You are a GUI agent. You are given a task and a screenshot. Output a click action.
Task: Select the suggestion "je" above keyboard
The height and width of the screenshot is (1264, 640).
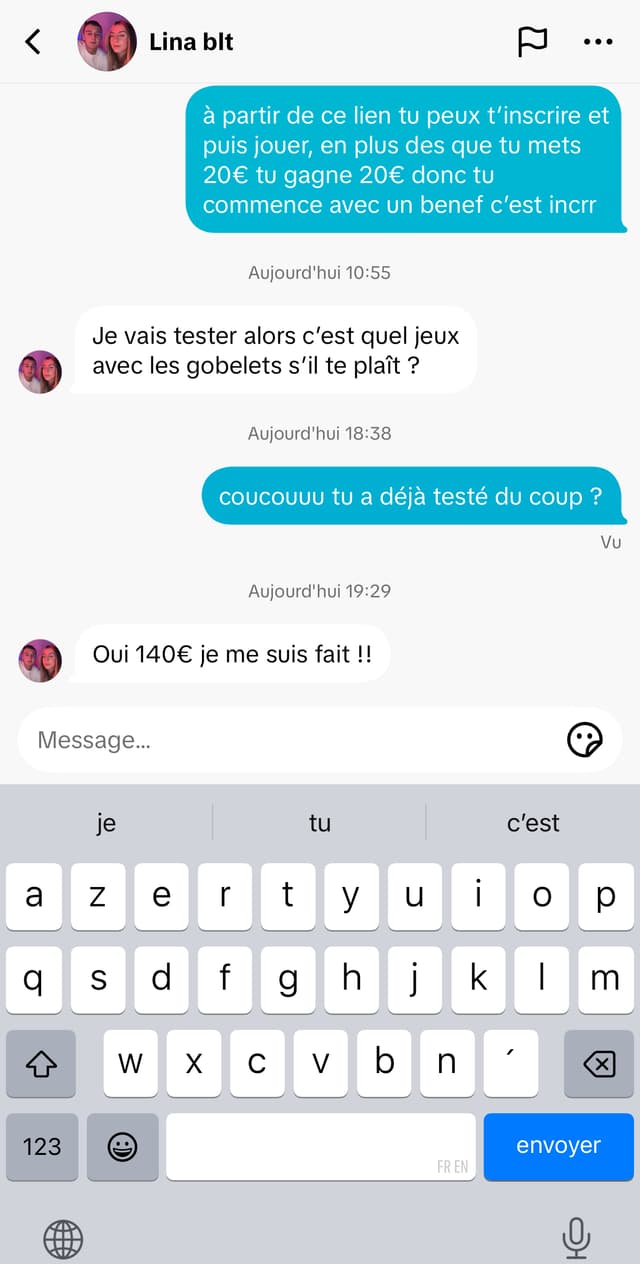tap(106, 823)
